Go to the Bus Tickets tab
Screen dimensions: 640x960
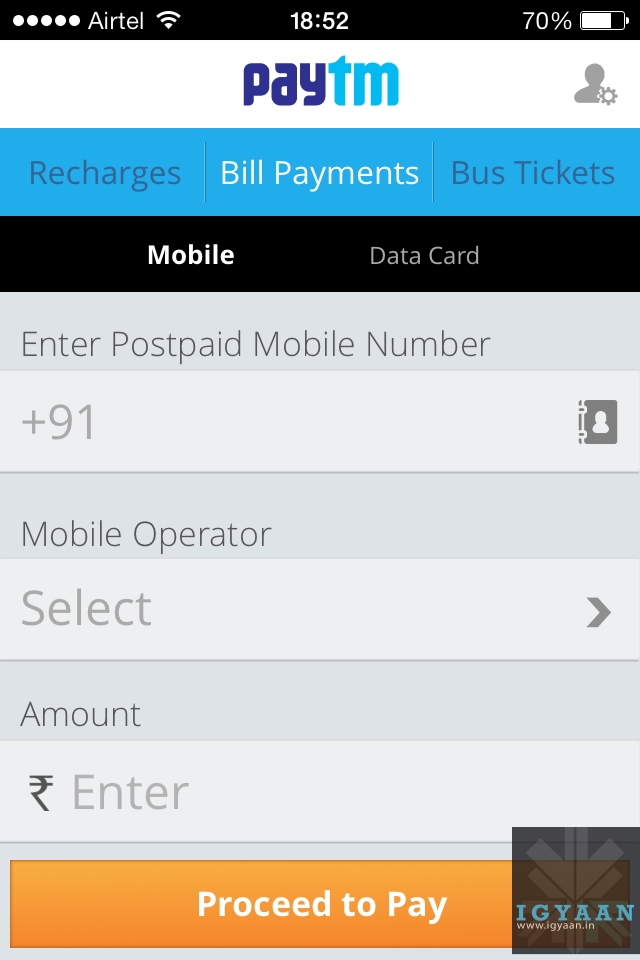pos(532,173)
